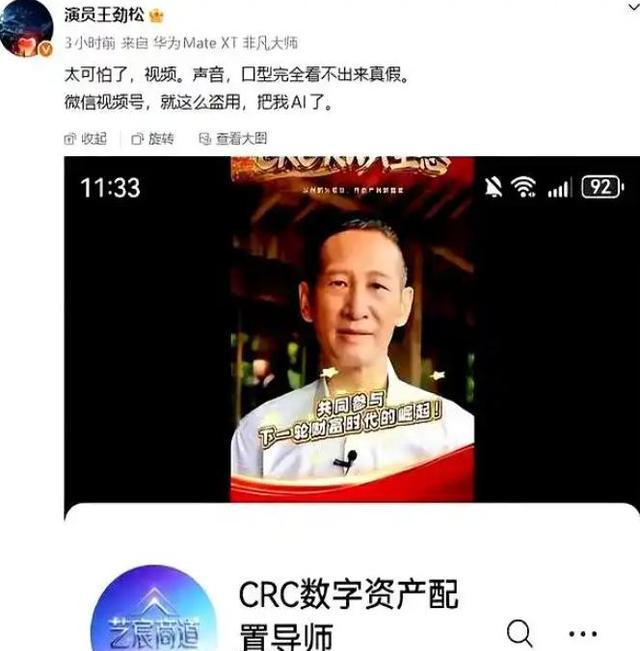Open 演员王劲松's profile avatar

pyautogui.click(x=27, y=28)
